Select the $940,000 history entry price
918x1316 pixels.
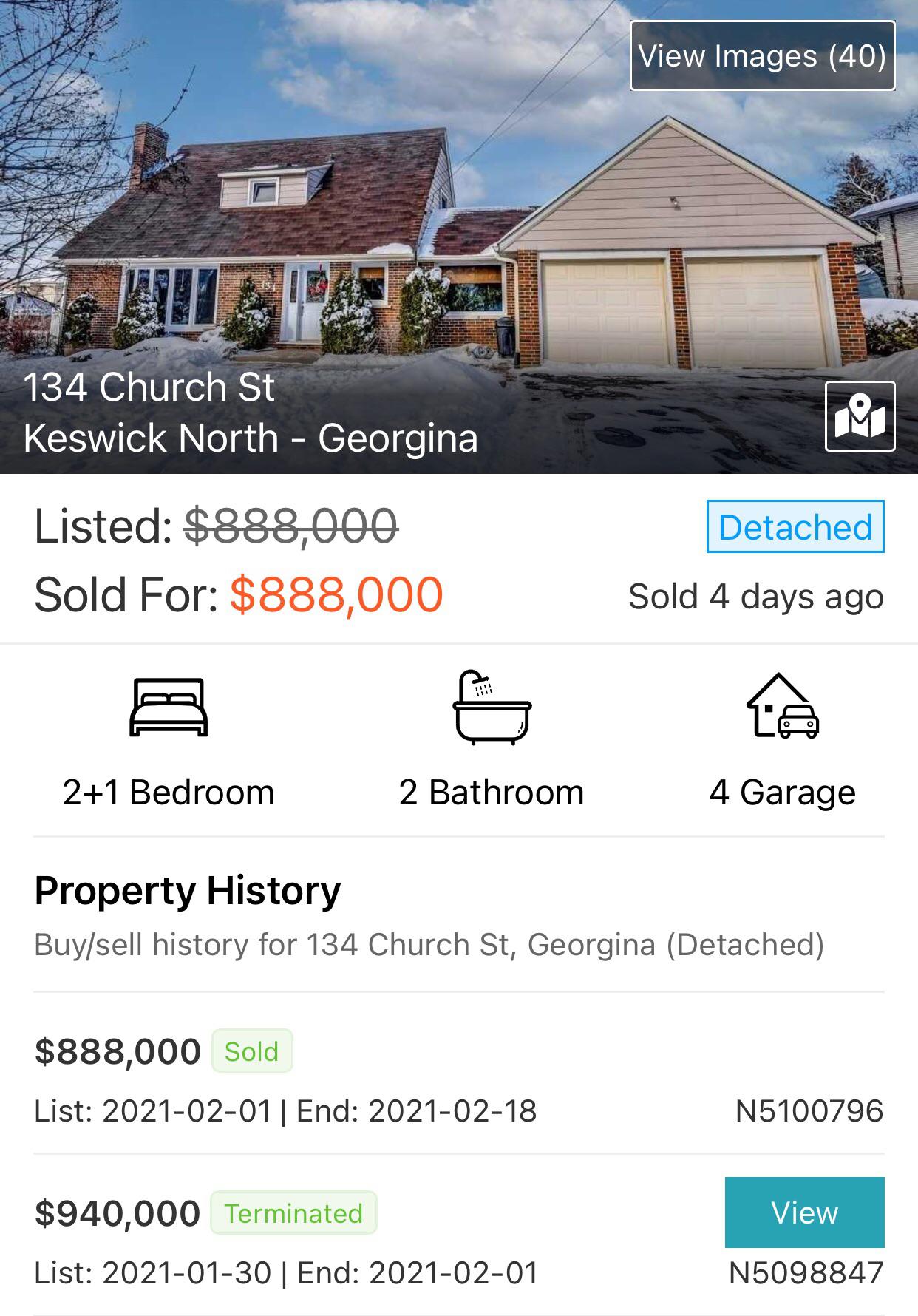[115, 1212]
